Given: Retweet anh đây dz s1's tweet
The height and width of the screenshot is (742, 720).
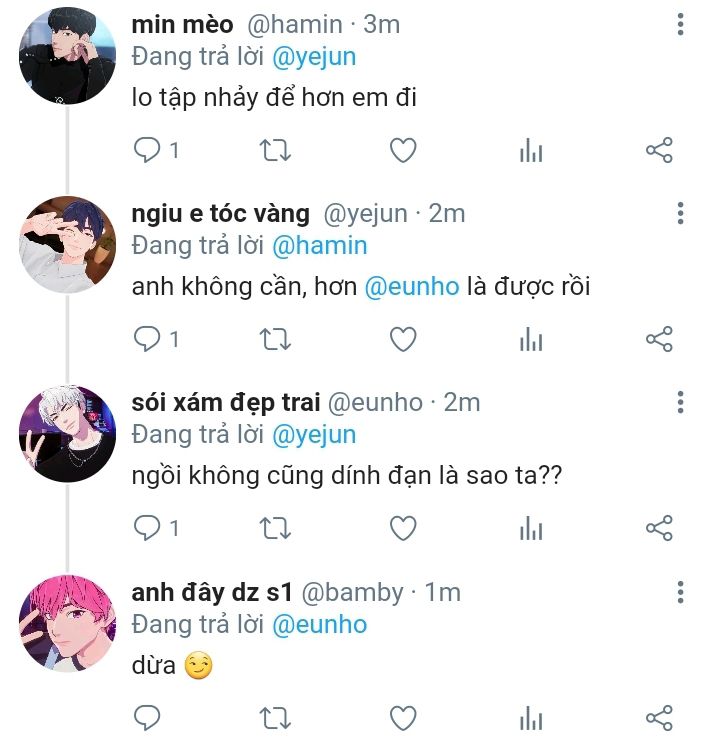Looking at the screenshot, I should [275, 717].
